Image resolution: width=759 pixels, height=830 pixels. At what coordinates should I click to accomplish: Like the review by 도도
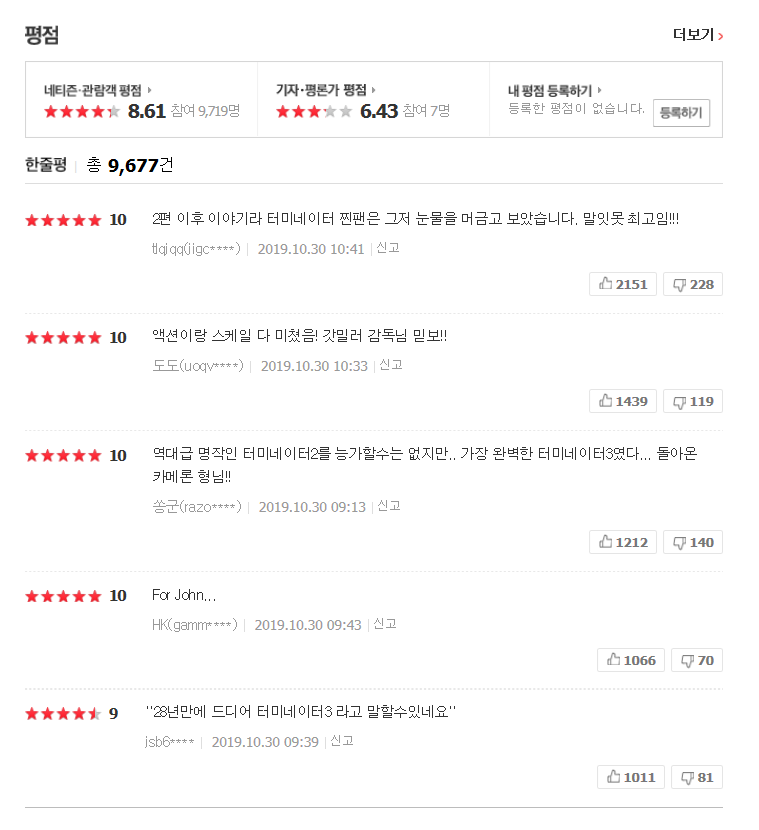click(623, 401)
